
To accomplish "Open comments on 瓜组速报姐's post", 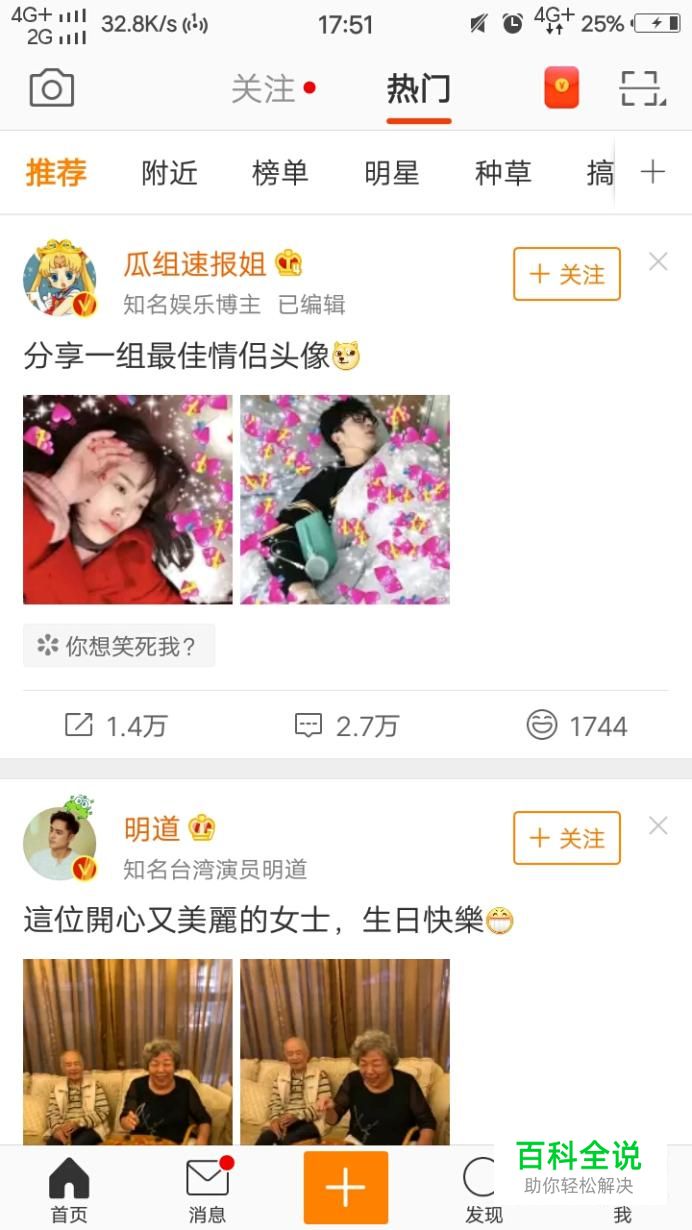I will [x=347, y=726].
